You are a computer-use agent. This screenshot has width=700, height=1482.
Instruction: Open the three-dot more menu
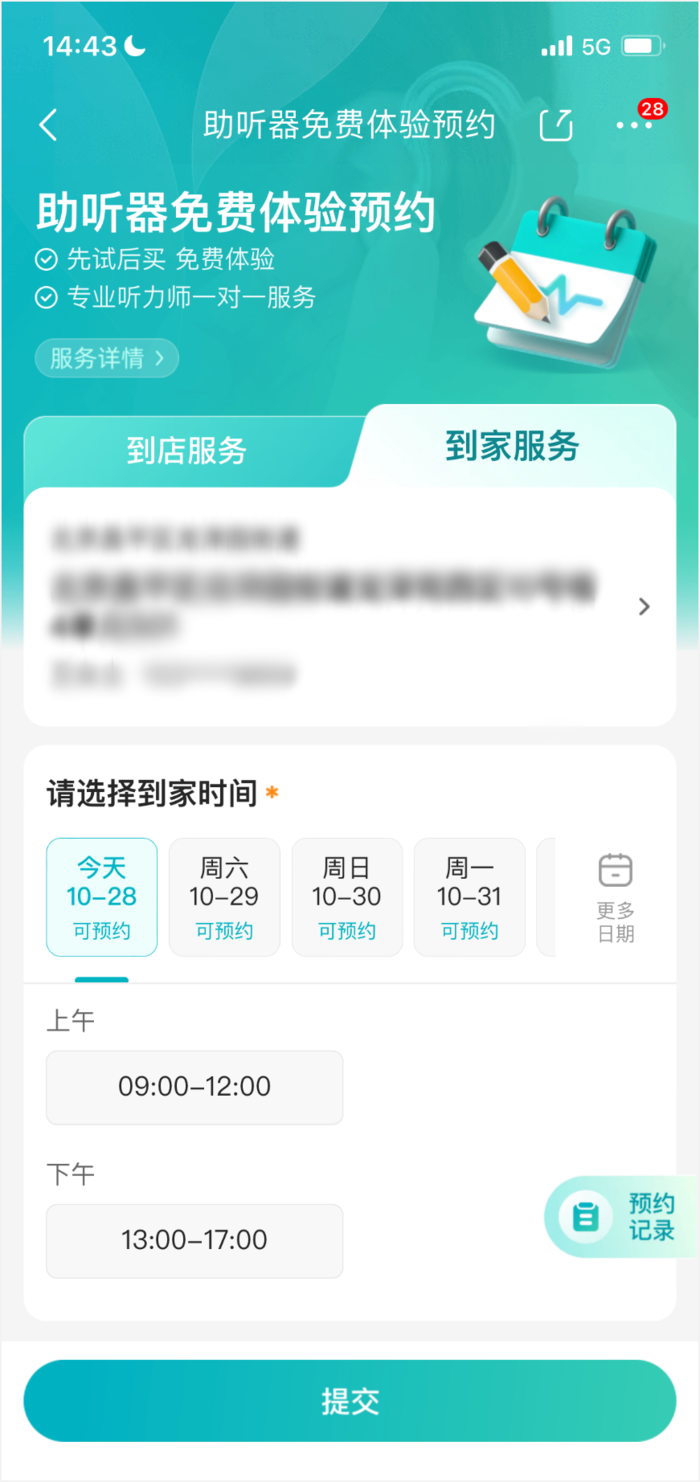coord(634,125)
